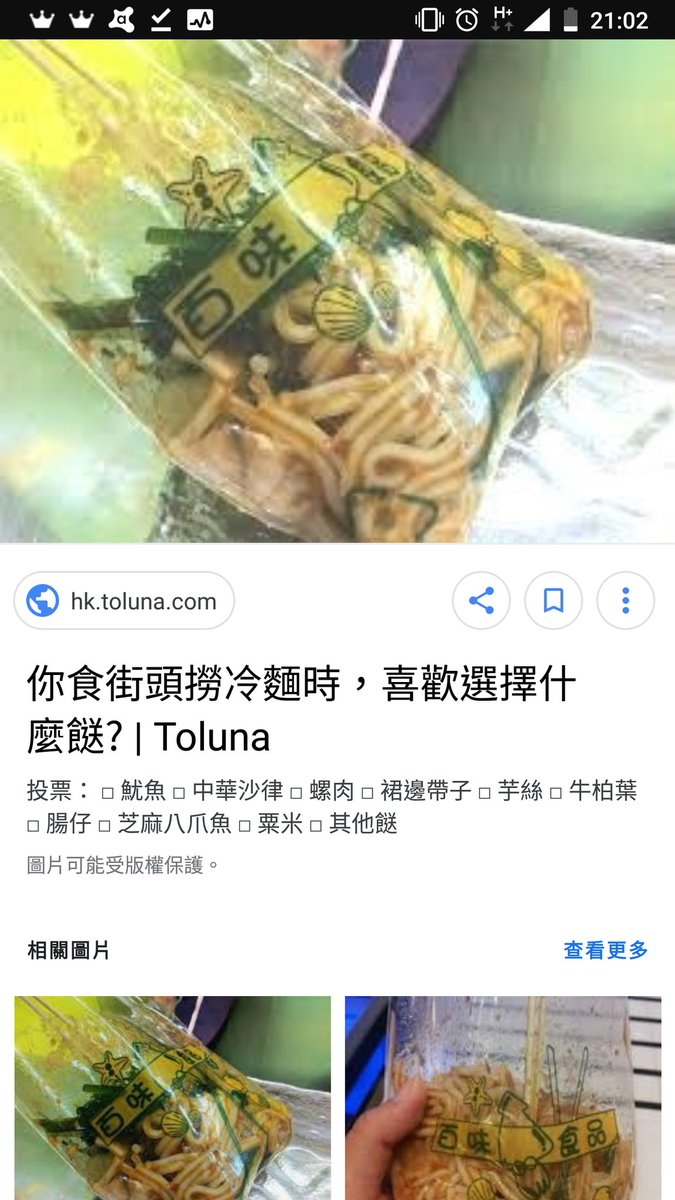
Task: Share this image result
Action: 481,601
